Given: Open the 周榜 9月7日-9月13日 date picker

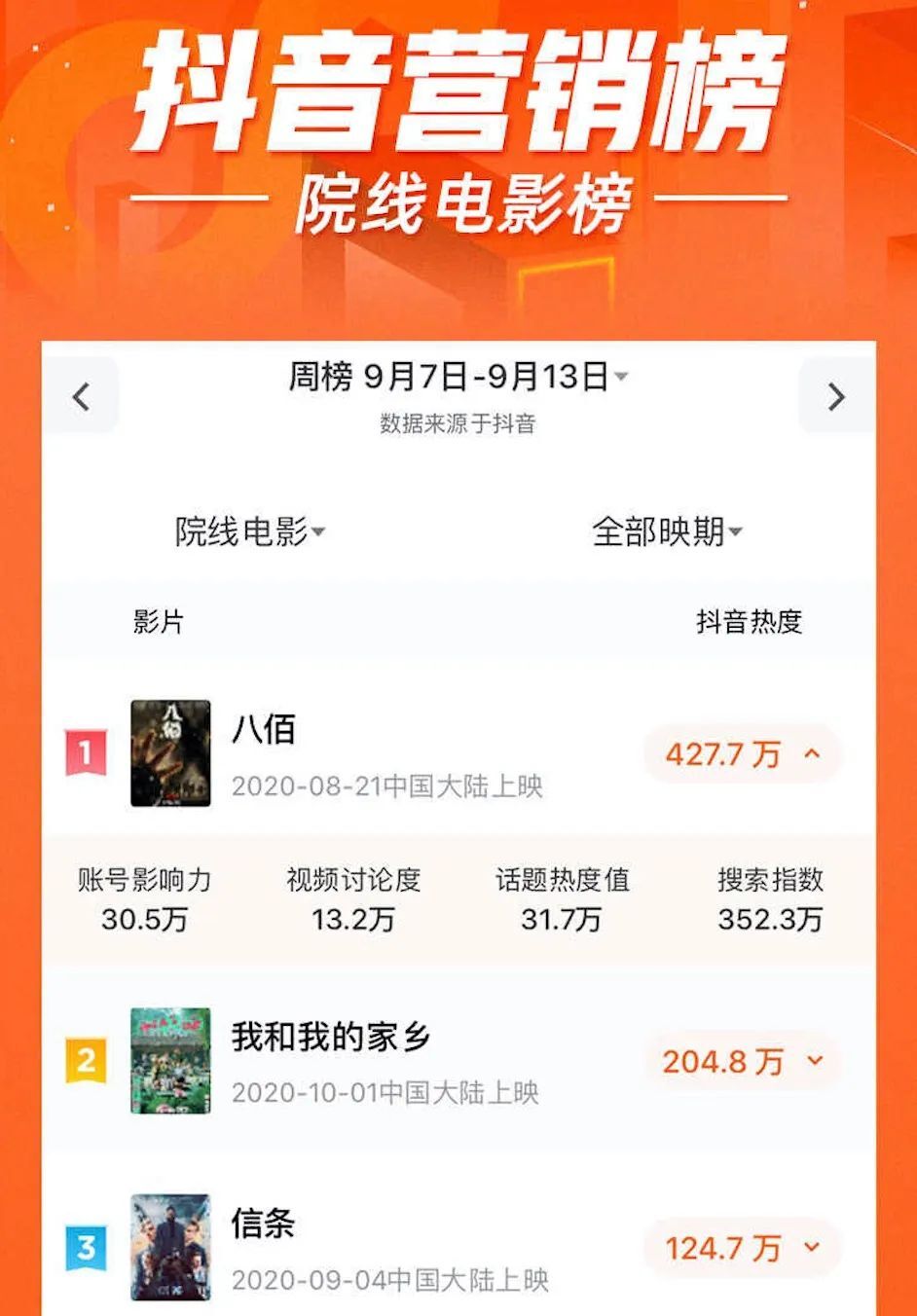Looking at the screenshot, I should (458, 376).
